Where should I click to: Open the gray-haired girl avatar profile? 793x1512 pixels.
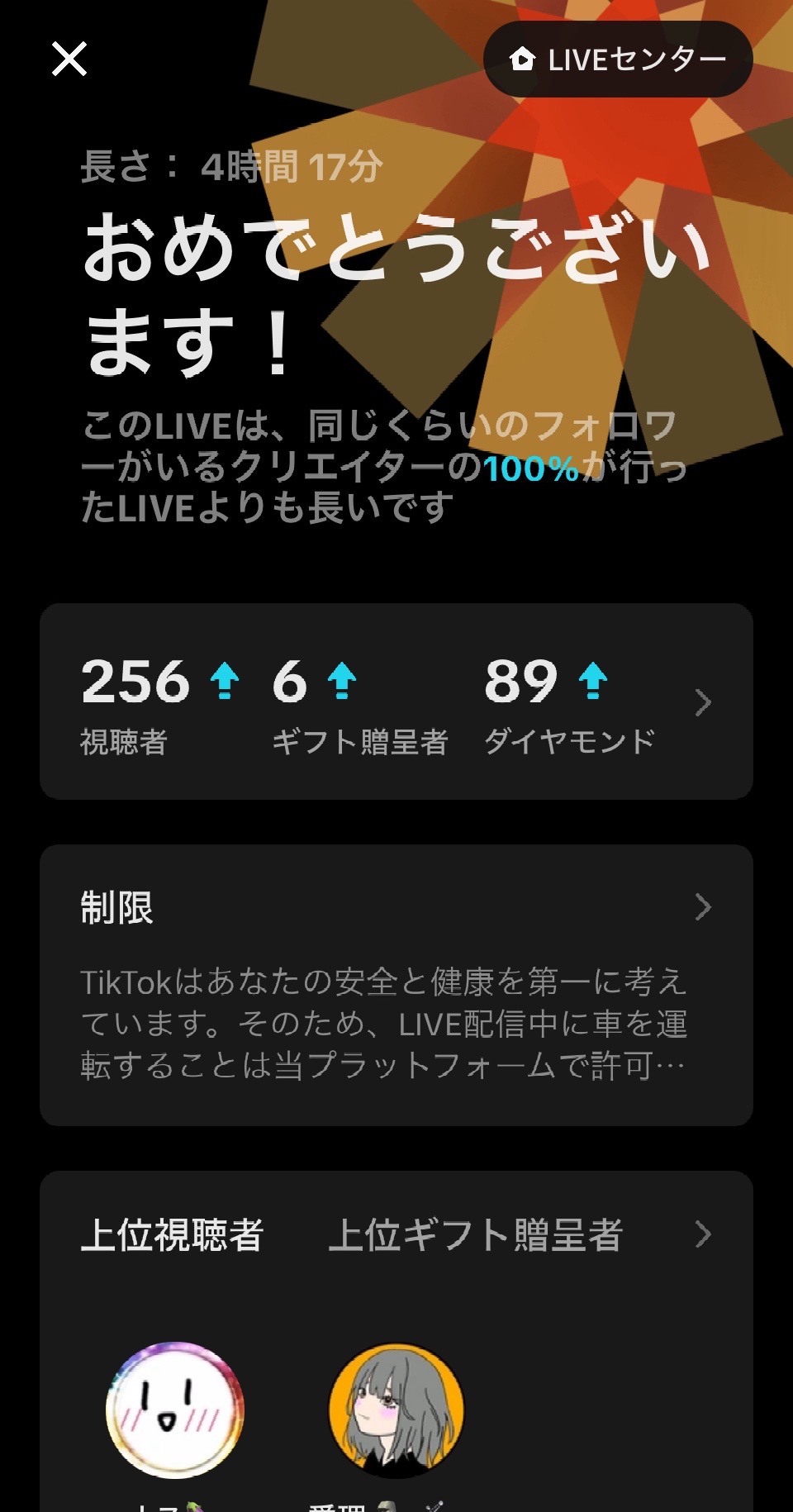tap(396, 1410)
